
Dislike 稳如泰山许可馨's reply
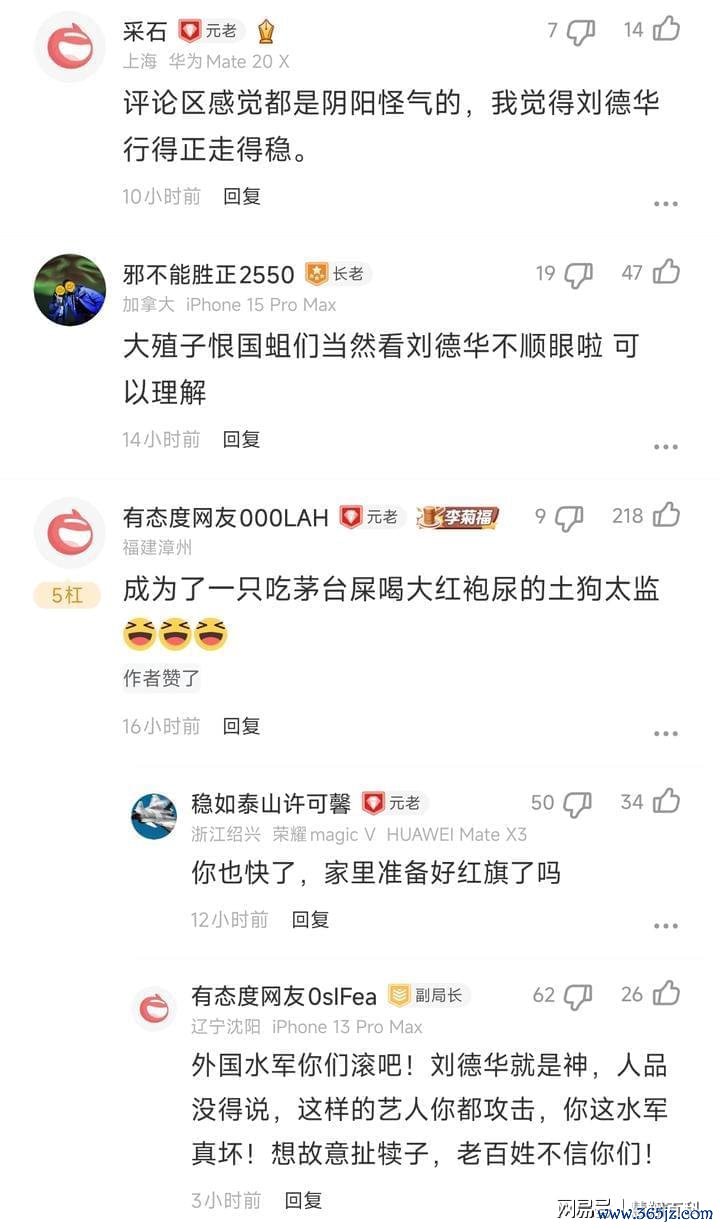tap(577, 803)
